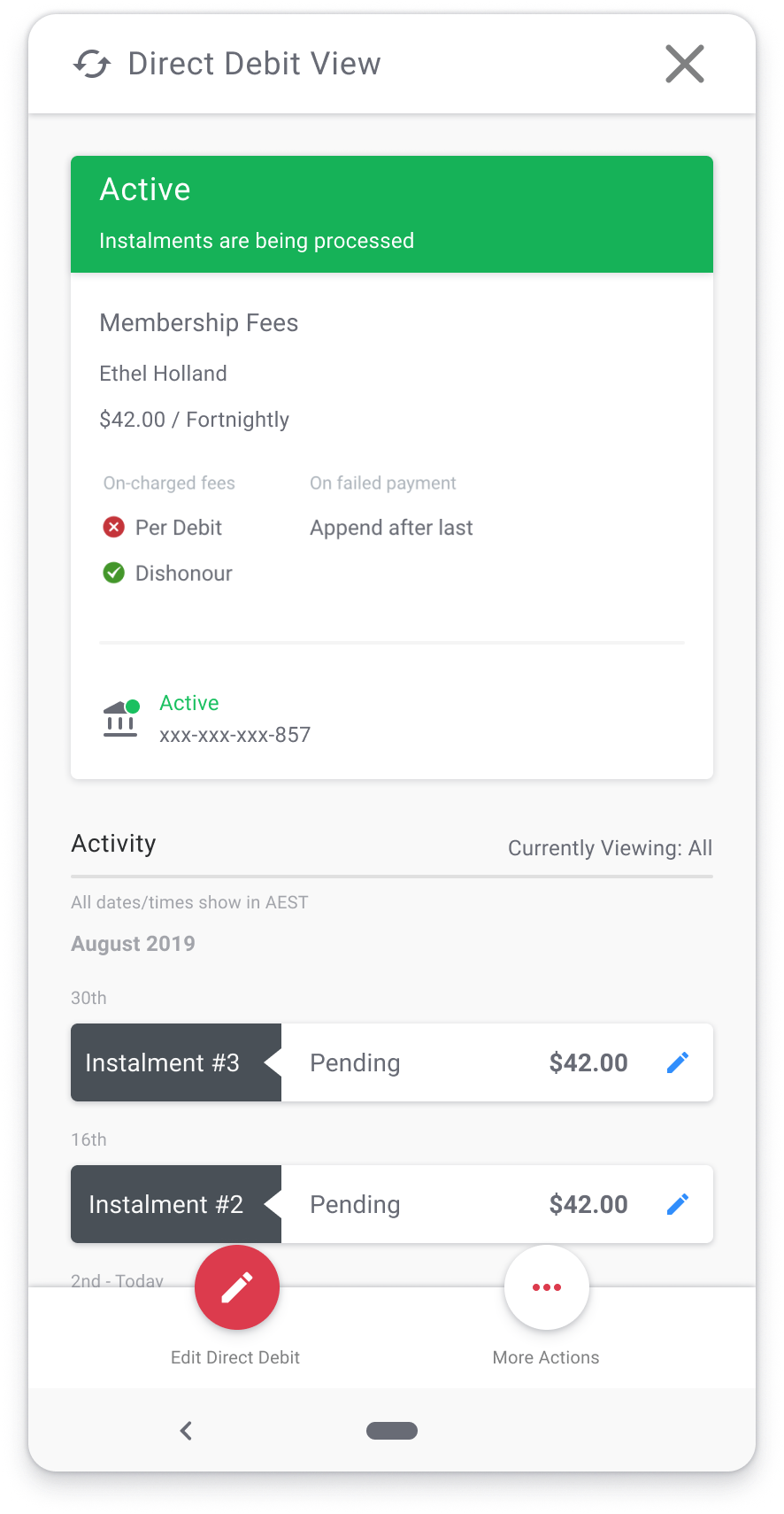784x1514 pixels.
Task: Change the Currently Viewing: All filter
Action: click(610, 848)
